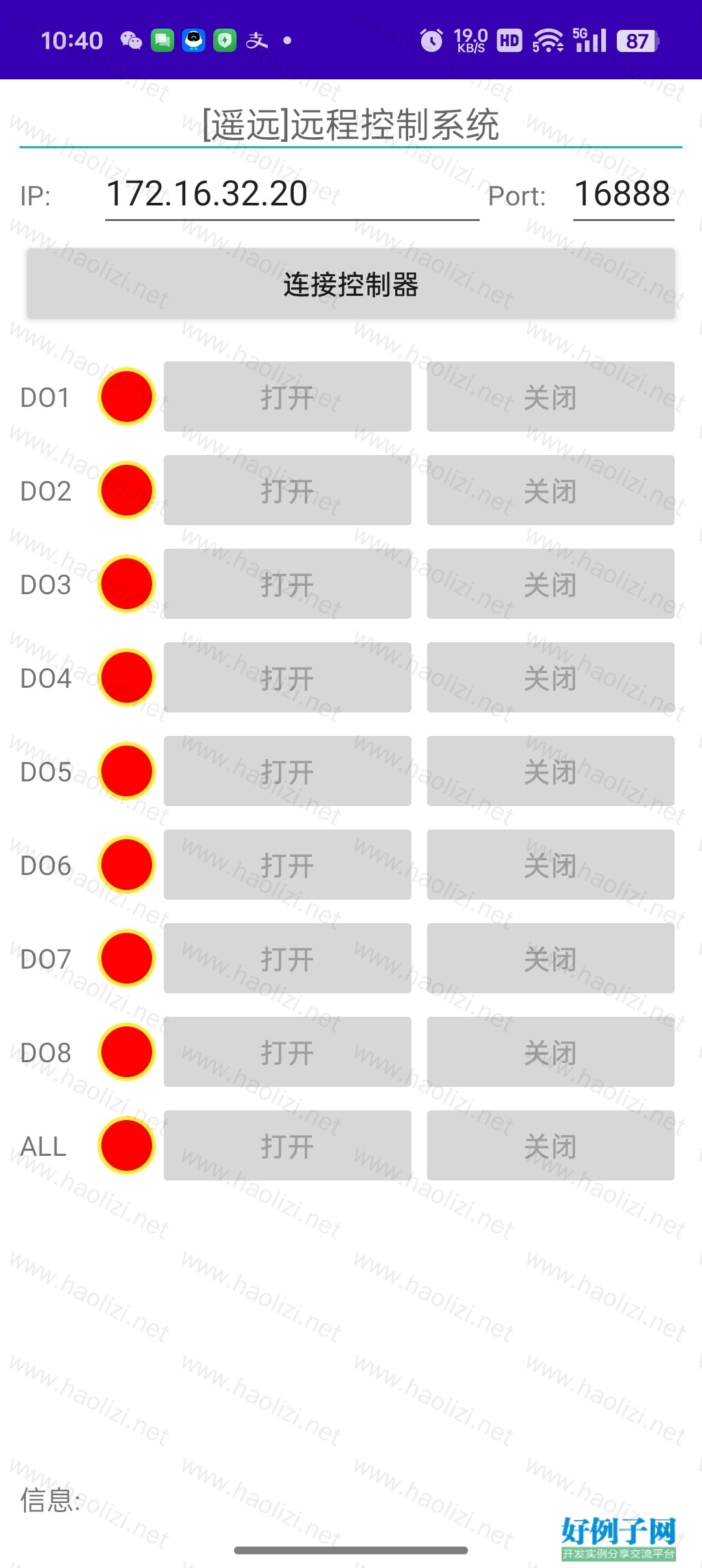702x1568 pixels.
Task: Turn on DO1 with 打开
Action: click(x=287, y=397)
